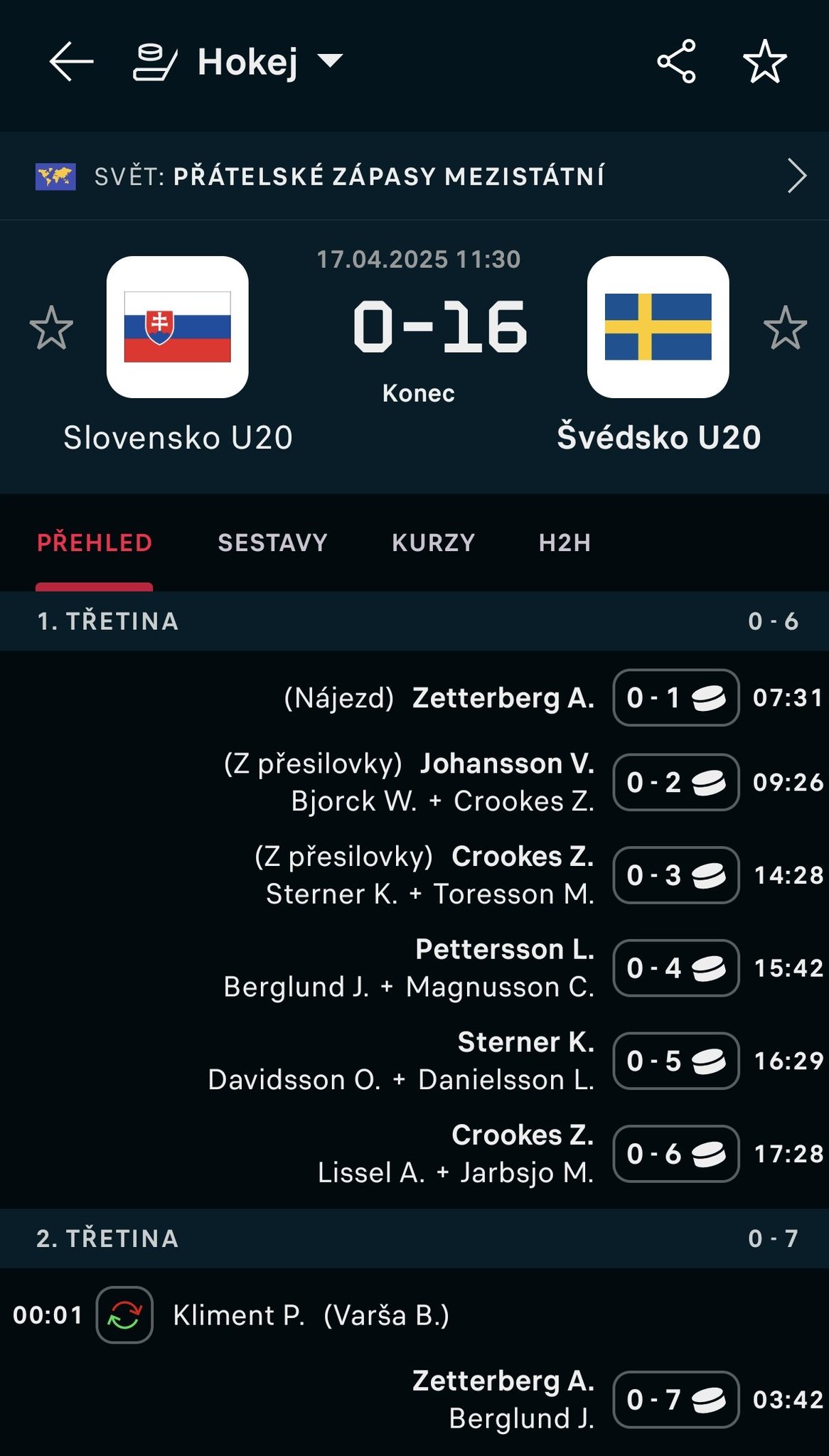Switch to the Sestavy tab
Image resolution: width=829 pixels, height=1456 pixels.
(272, 543)
